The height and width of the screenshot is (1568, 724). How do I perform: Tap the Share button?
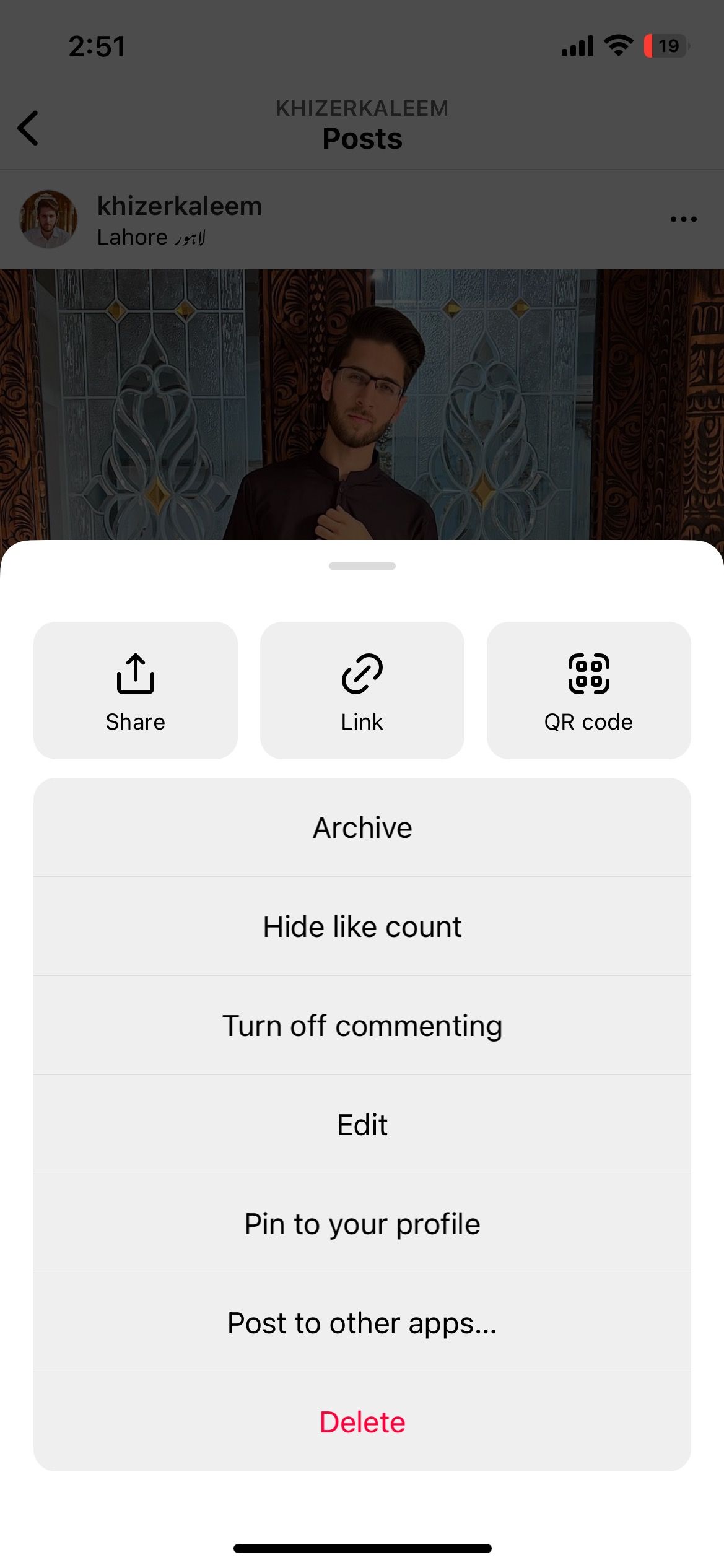(135, 690)
